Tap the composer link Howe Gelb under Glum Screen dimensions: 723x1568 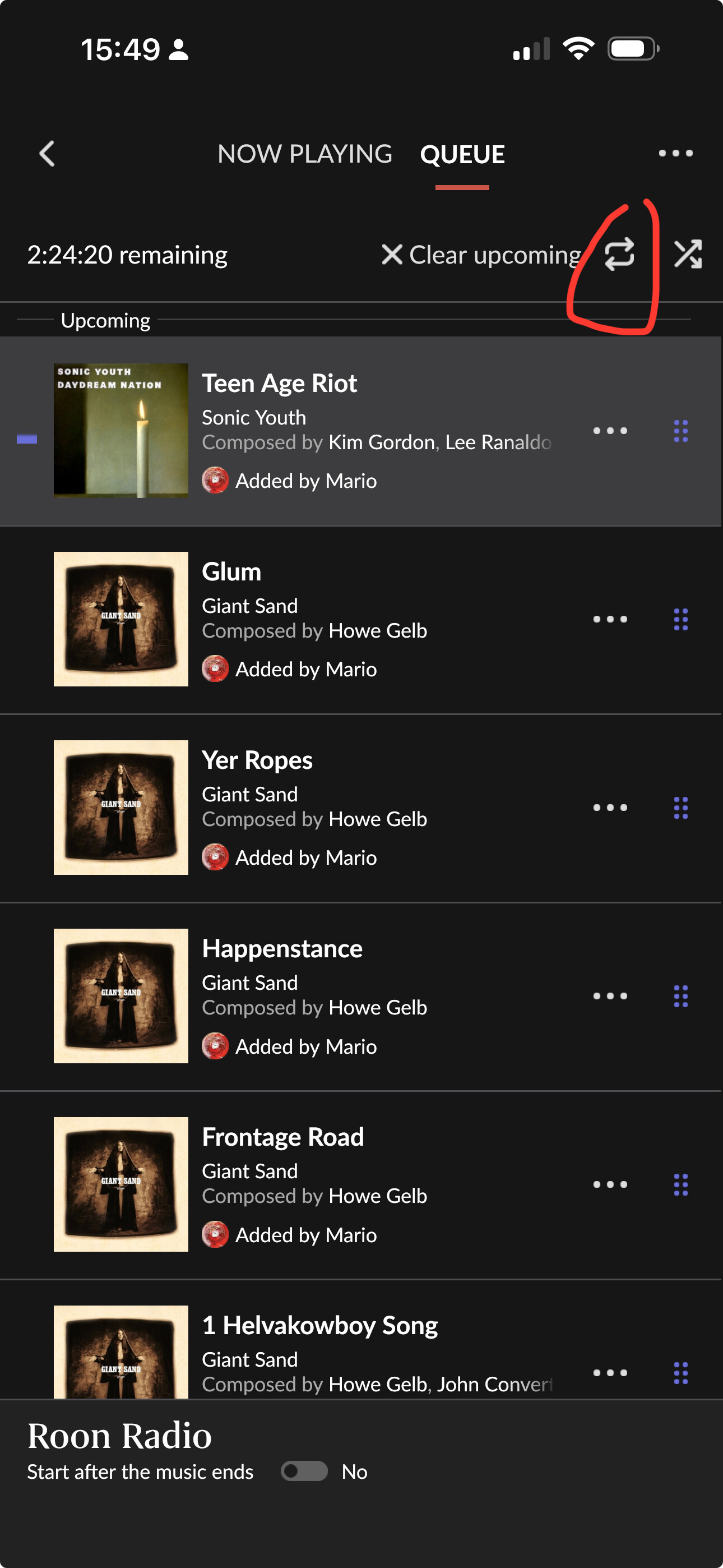pos(377,630)
